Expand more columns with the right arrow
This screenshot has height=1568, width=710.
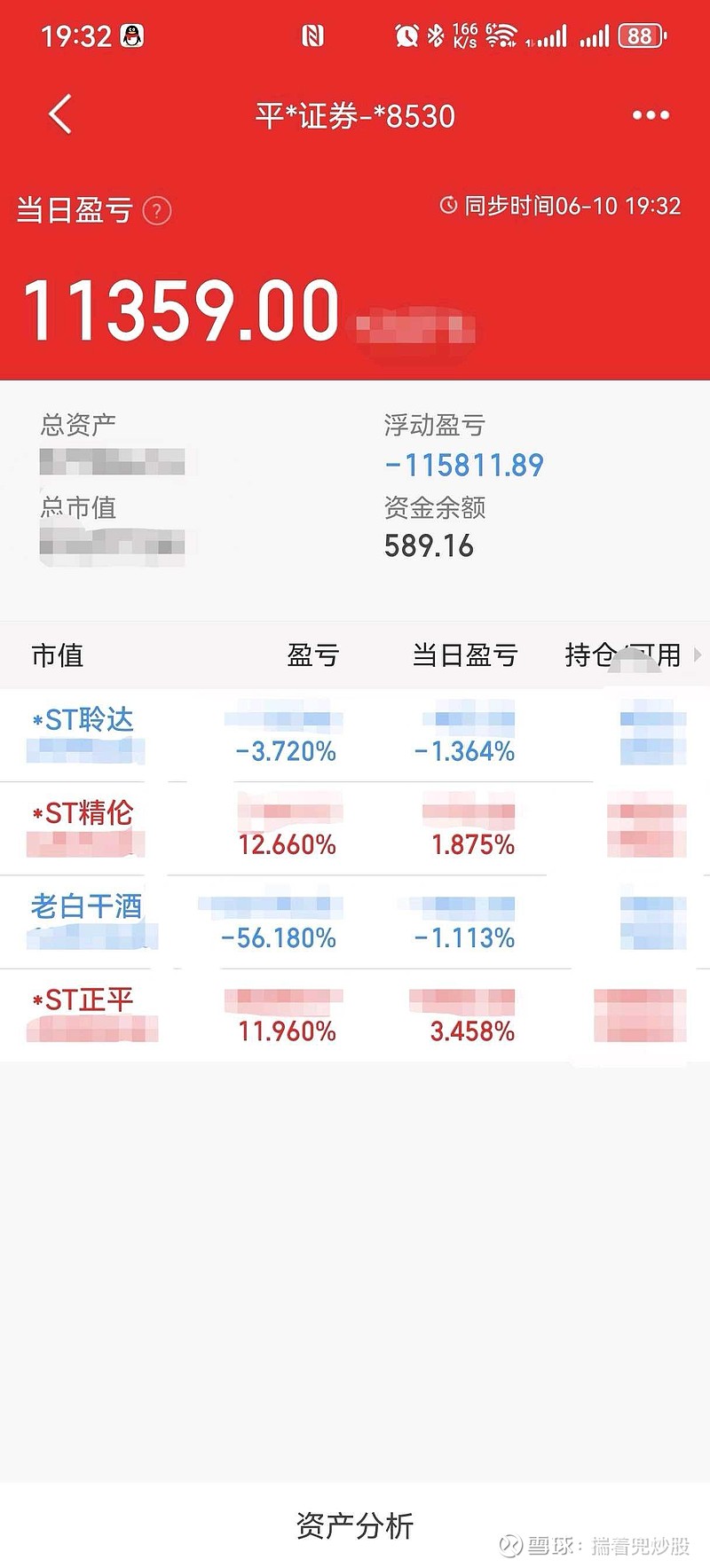coord(698,655)
